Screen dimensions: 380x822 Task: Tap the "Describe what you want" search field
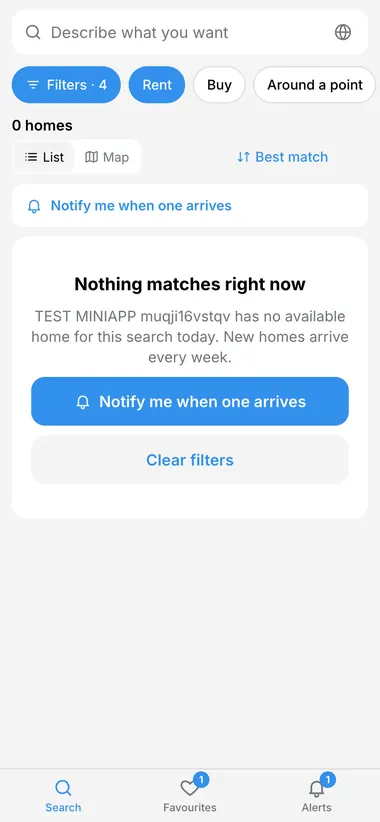(178, 33)
